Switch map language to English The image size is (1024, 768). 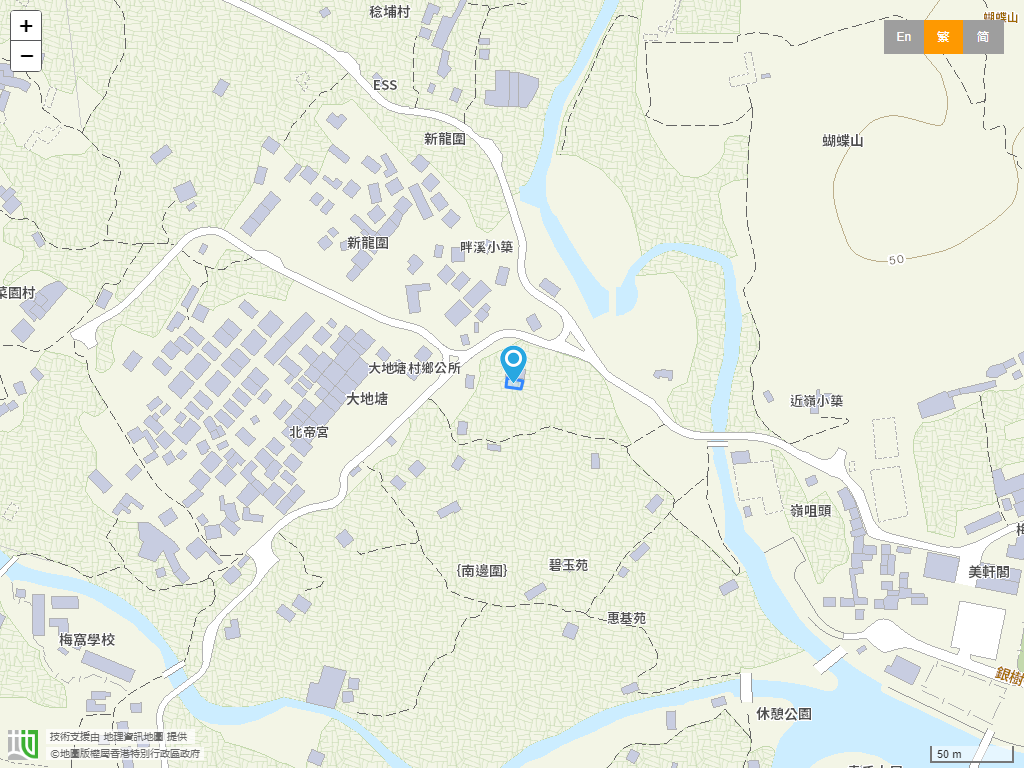pos(904,37)
